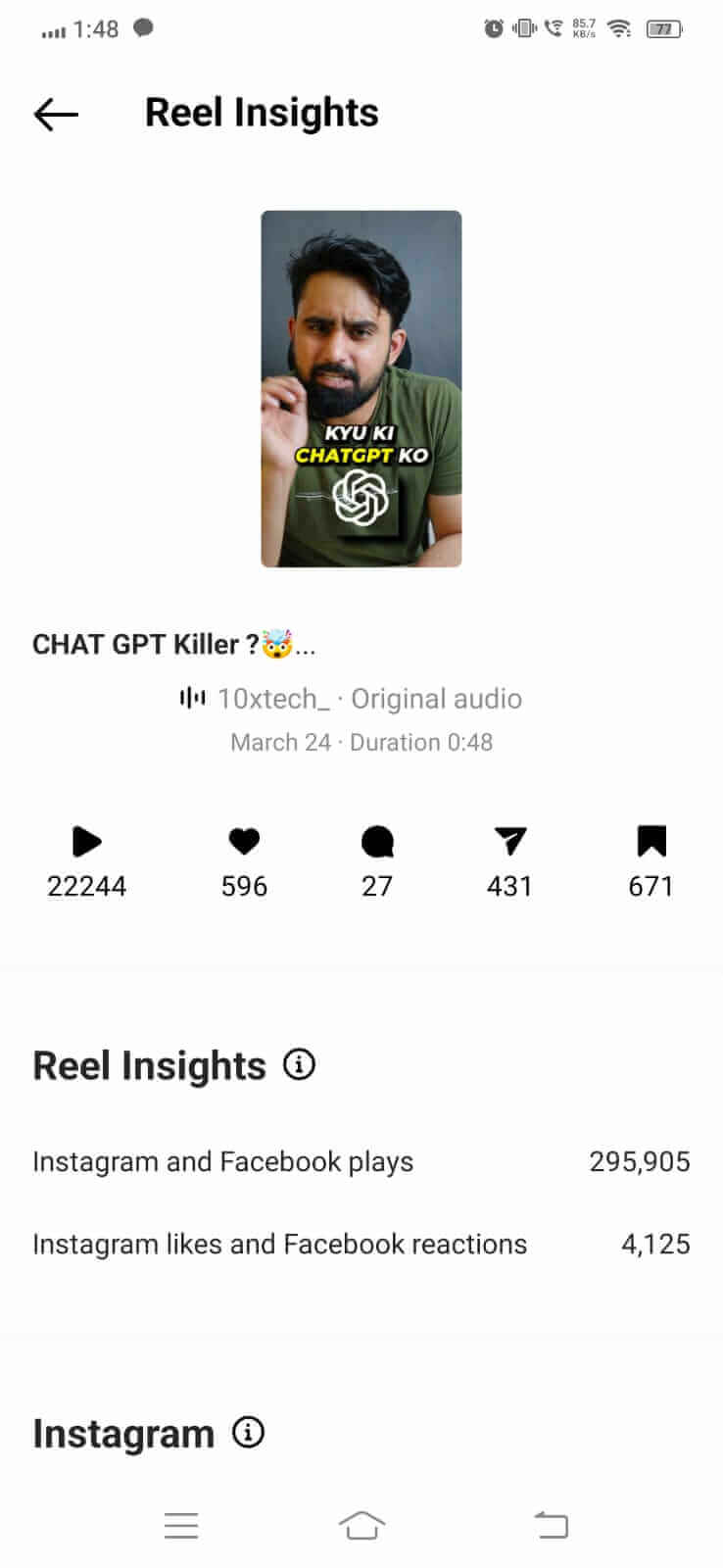Select the bookmark saves icon showing 671
This screenshot has width=723, height=1568.
click(x=651, y=841)
